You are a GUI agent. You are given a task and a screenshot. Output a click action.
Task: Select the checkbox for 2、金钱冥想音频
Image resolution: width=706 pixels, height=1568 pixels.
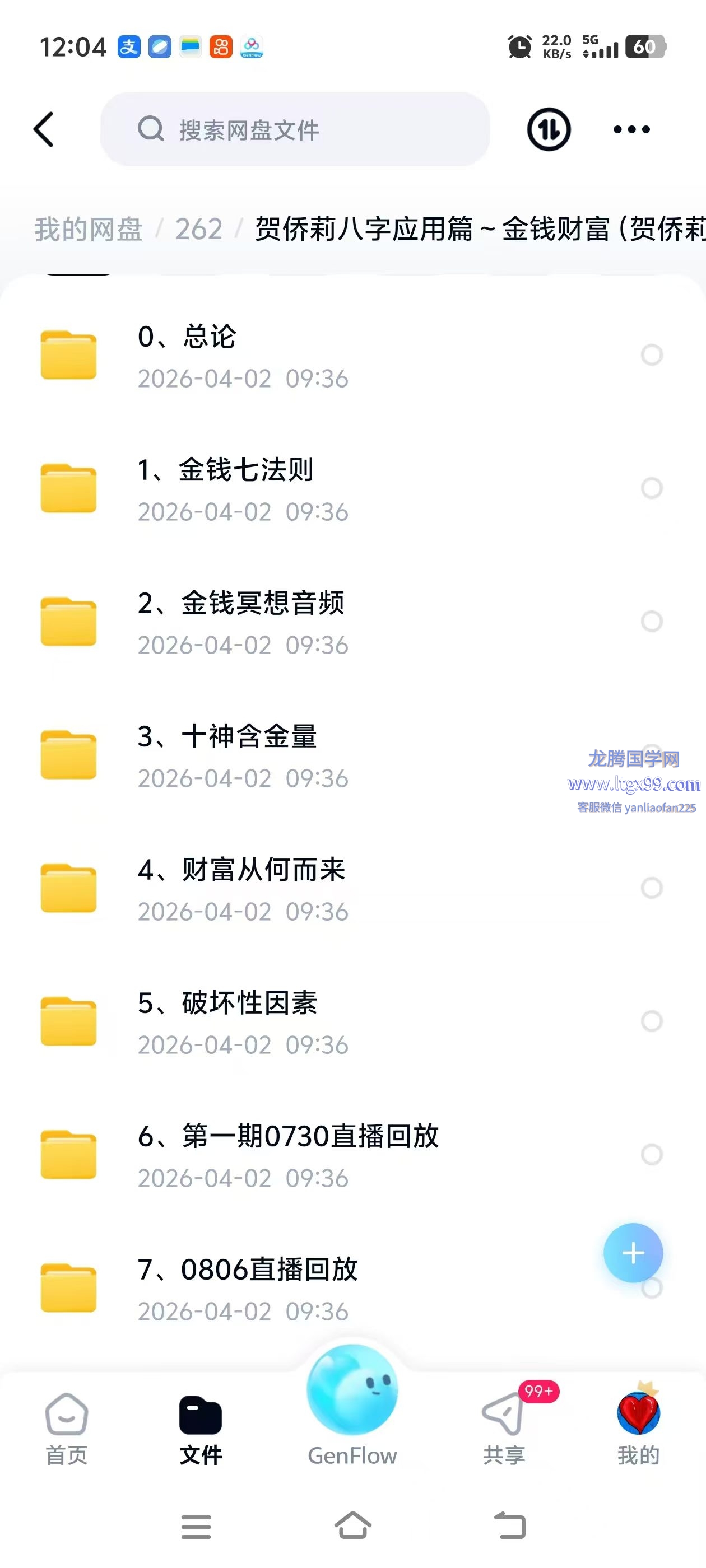(652, 622)
